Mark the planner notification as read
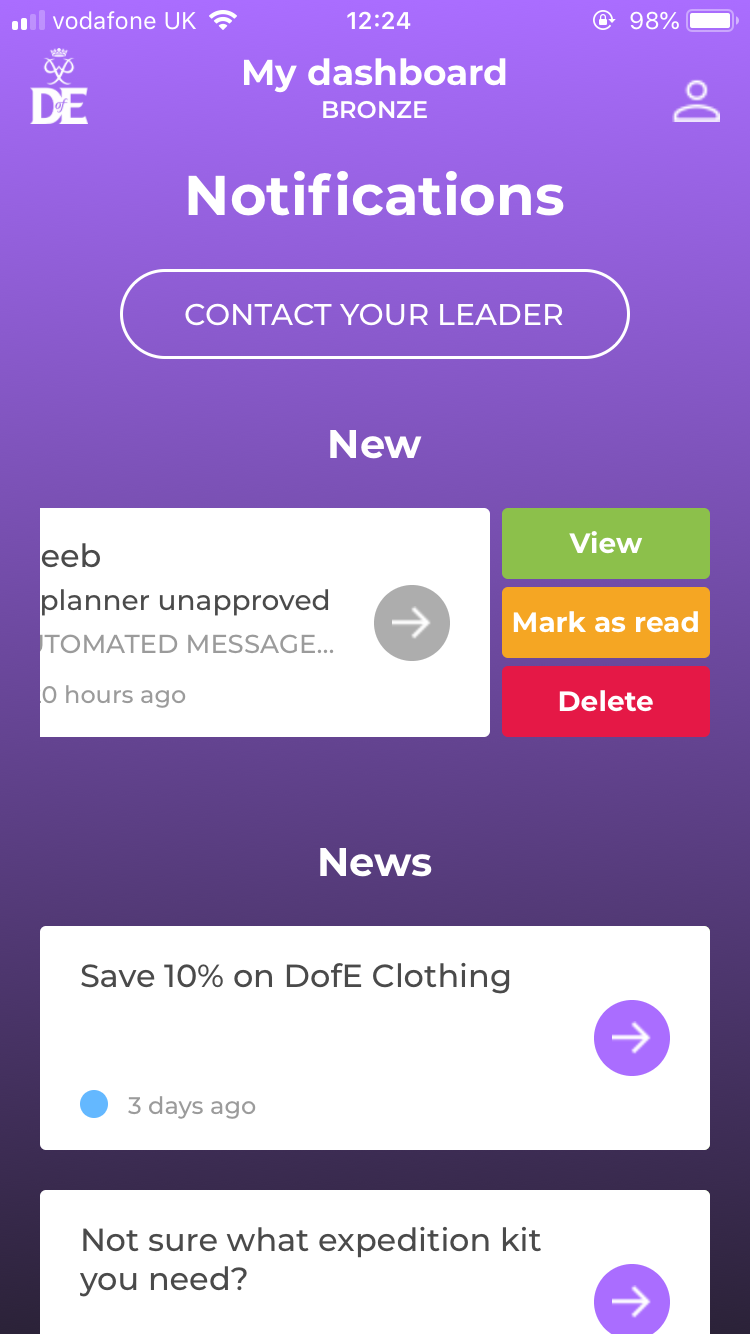Screen dimensions: 750x1334 click(605, 622)
